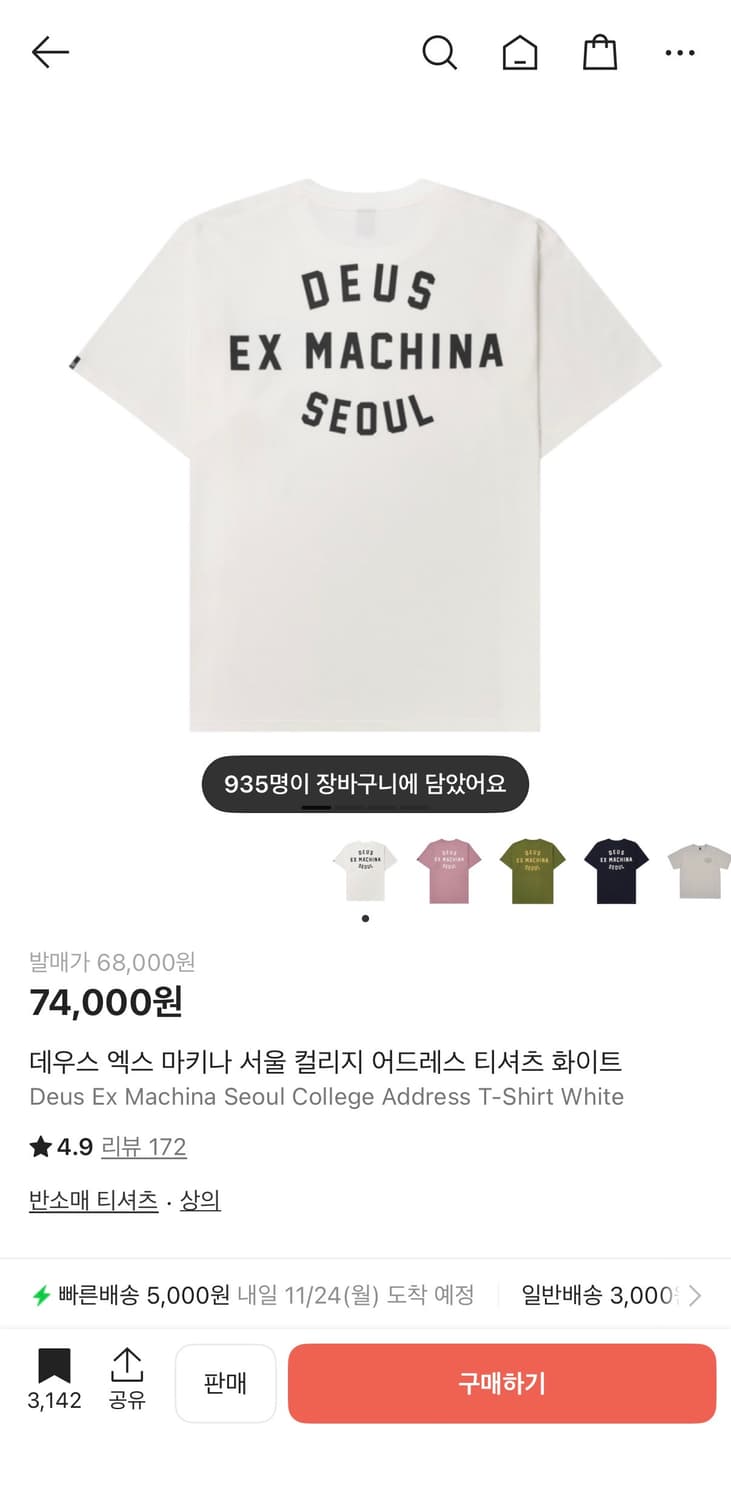Open the more options menu
The width and height of the screenshot is (731, 1500).
[x=679, y=52]
